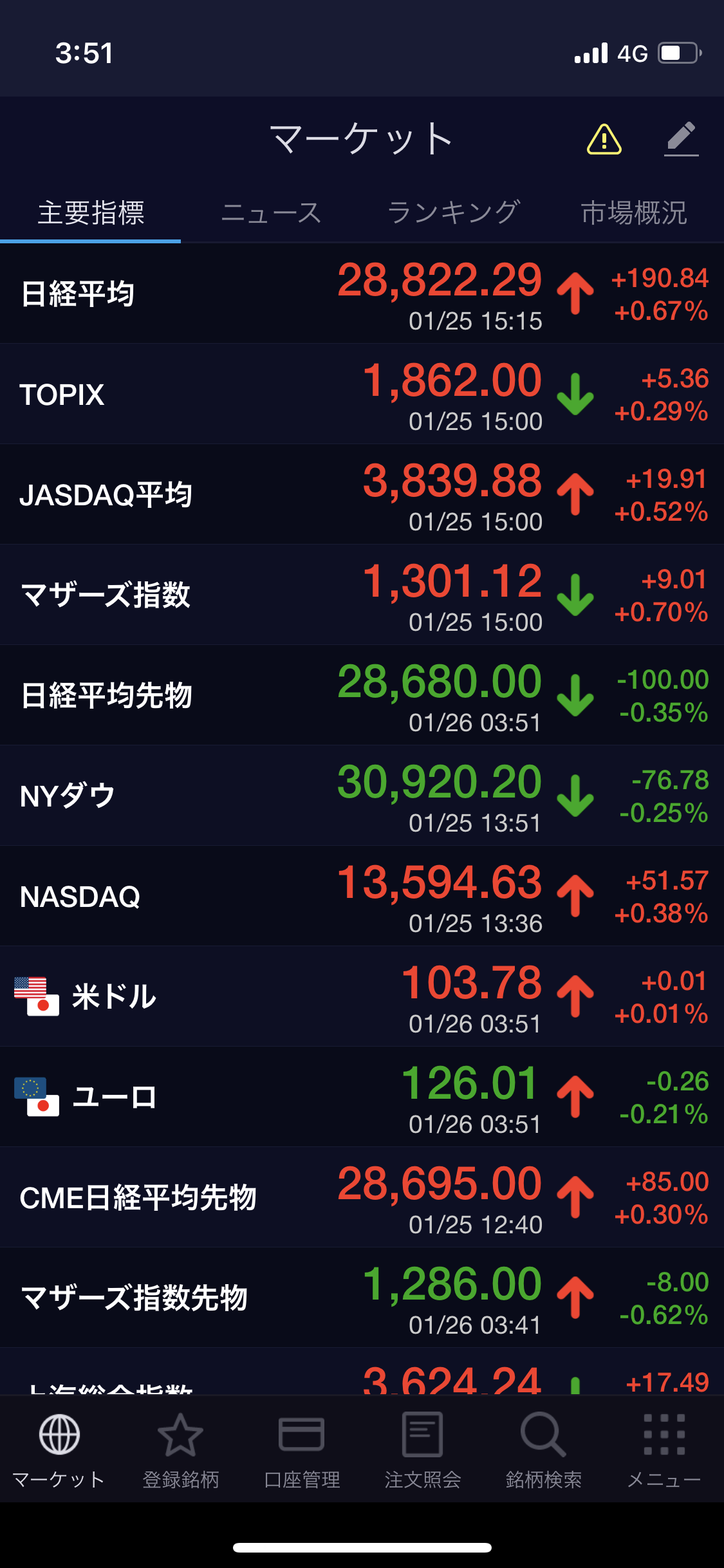Open CME日経平均先物 details

(362, 1197)
